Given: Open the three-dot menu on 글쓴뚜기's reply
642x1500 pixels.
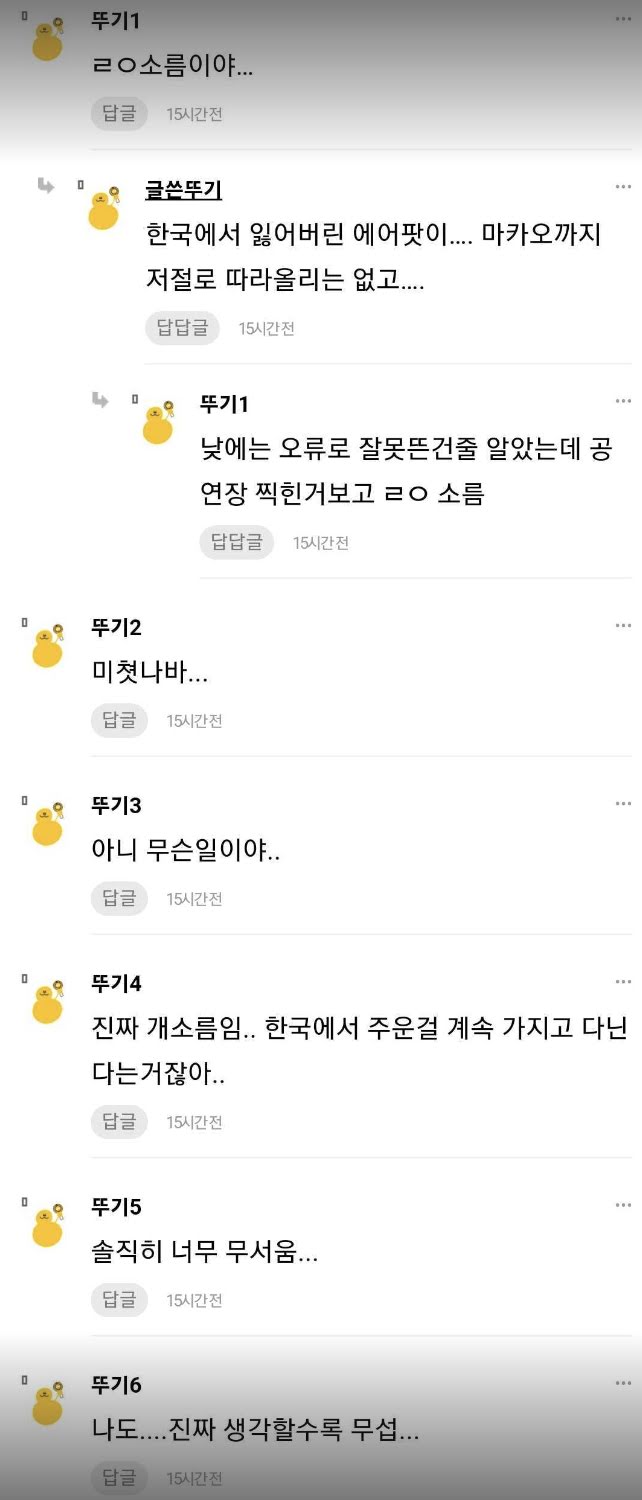Looking at the screenshot, I should [x=623, y=187].
